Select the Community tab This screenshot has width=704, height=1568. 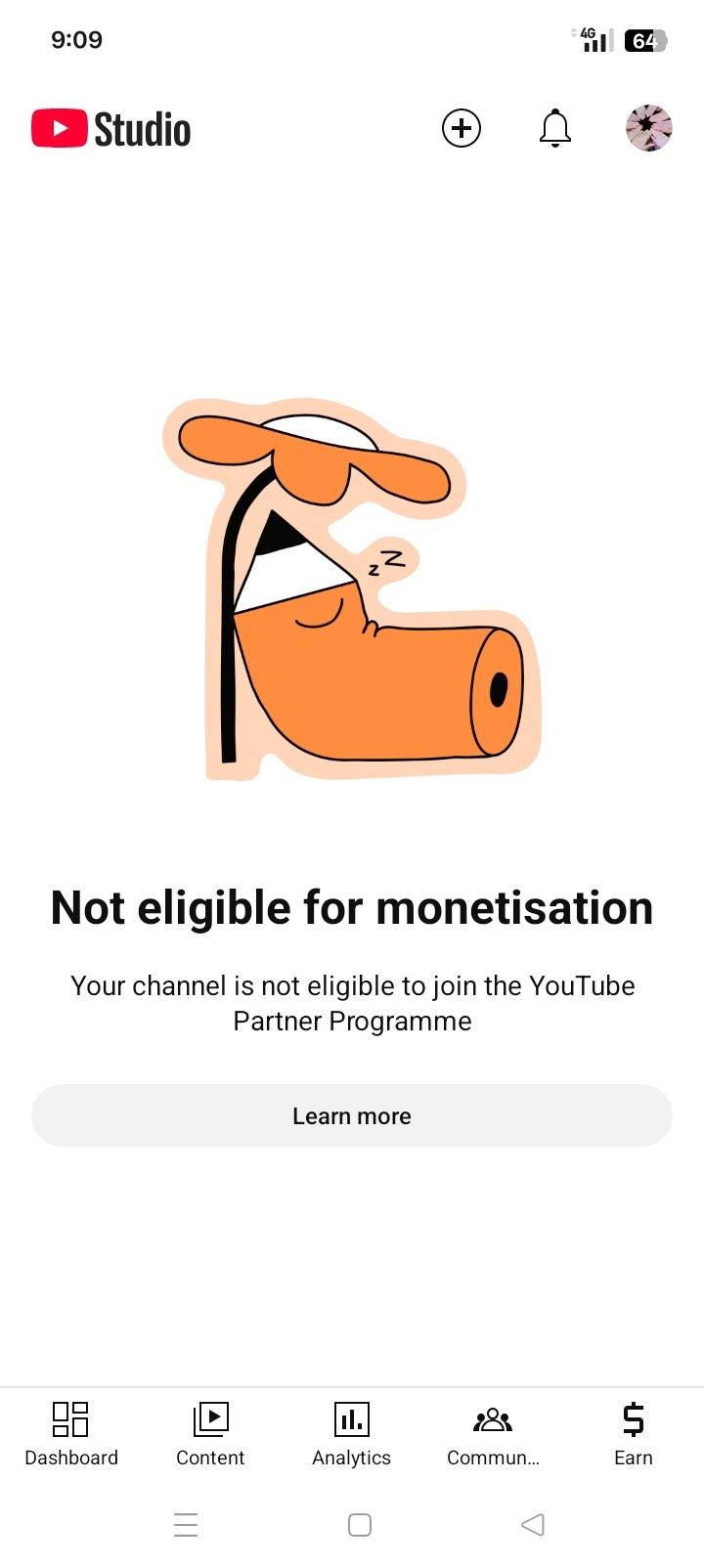[x=493, y=1433]
